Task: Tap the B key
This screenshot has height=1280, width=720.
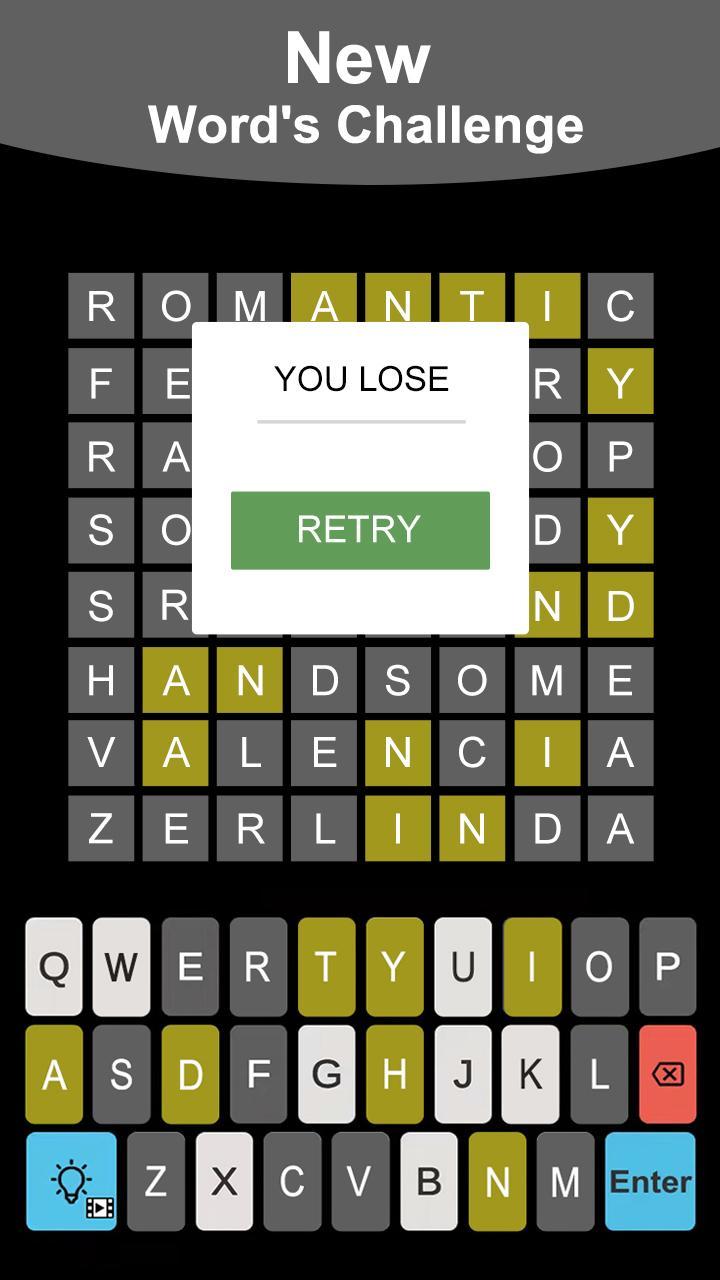Action: coord(429,1182)
